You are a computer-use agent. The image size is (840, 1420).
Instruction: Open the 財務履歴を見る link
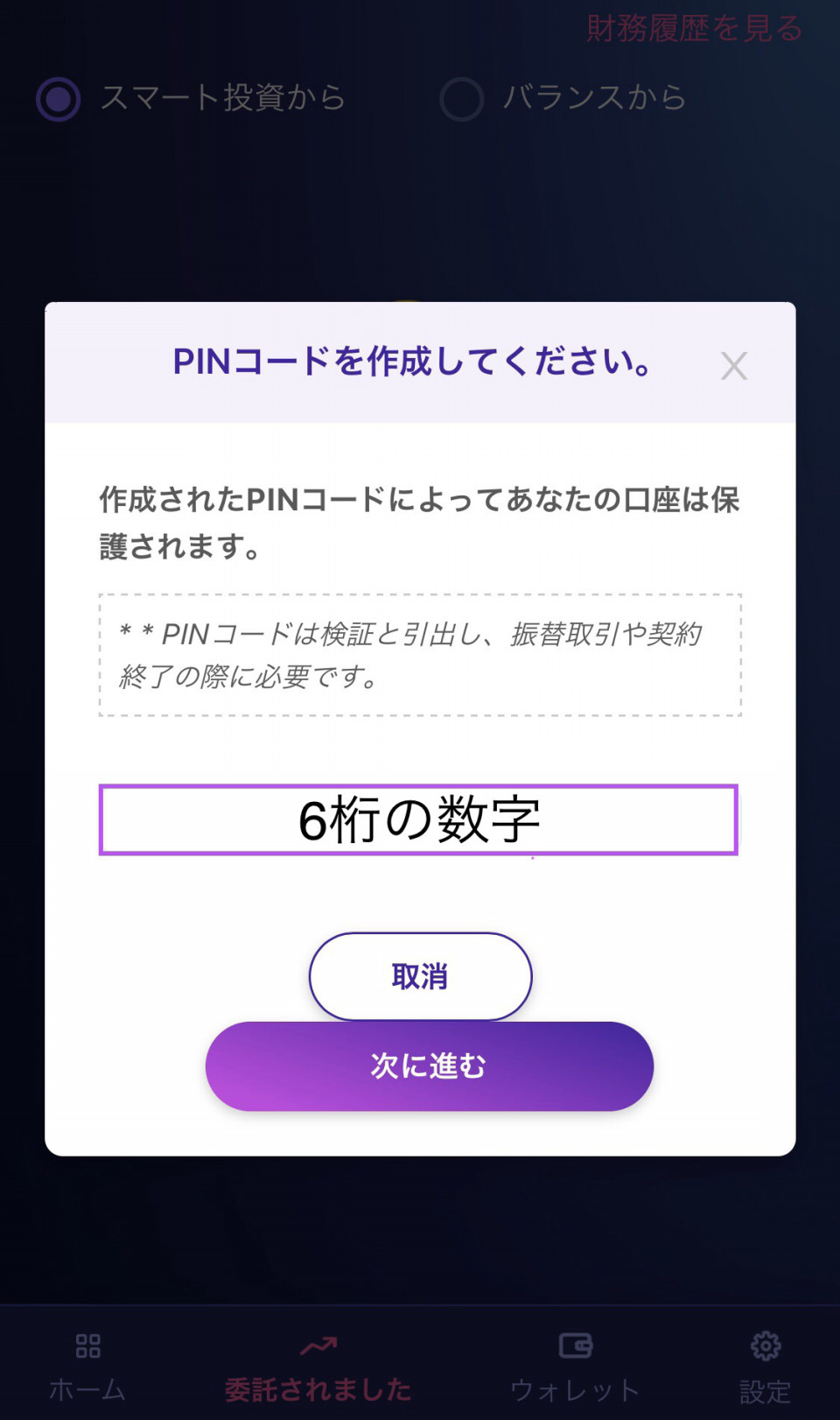(x=694, y=28)
